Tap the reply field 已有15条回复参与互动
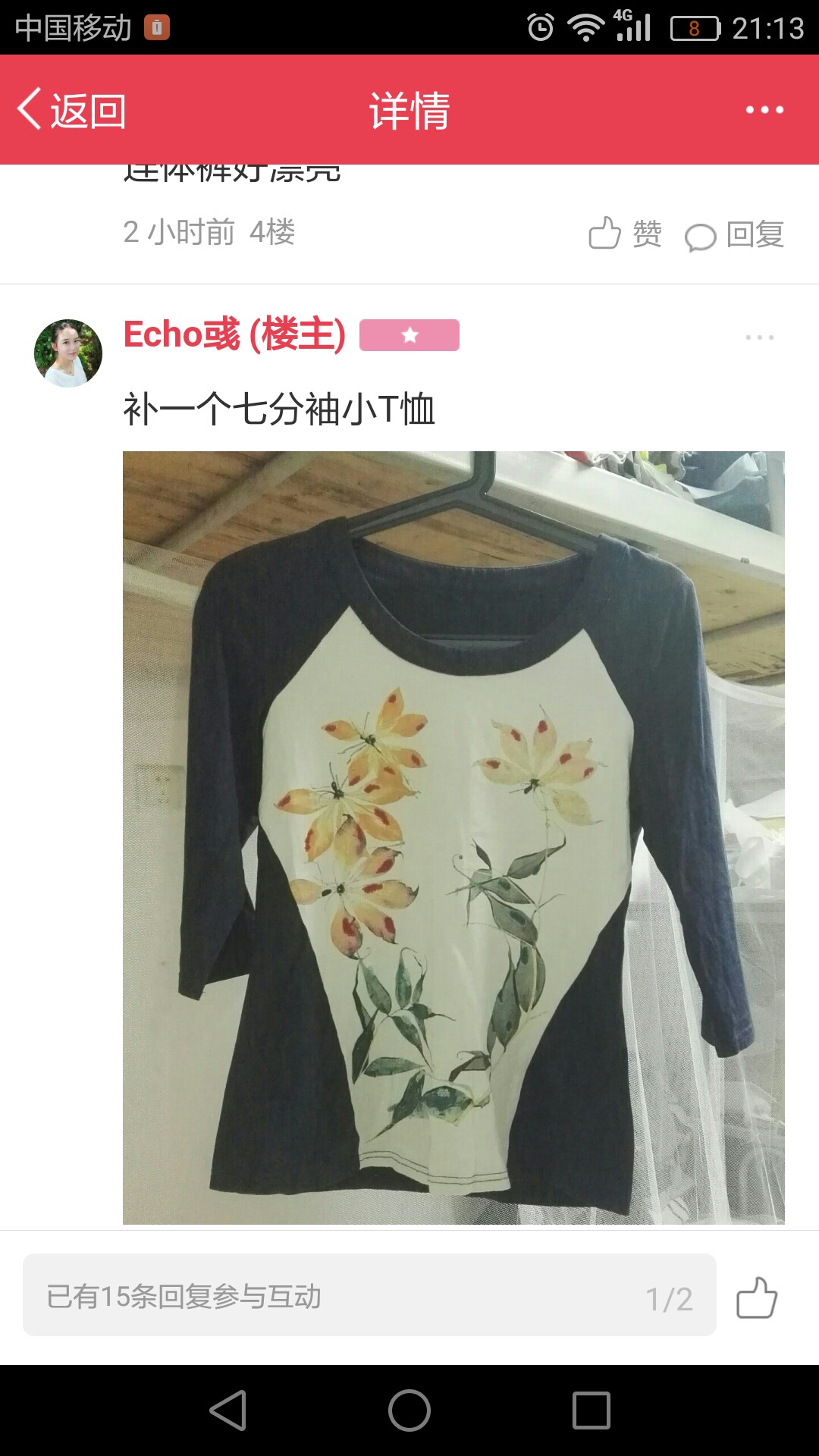The image size is (819, 1456). pos(369,1295)
